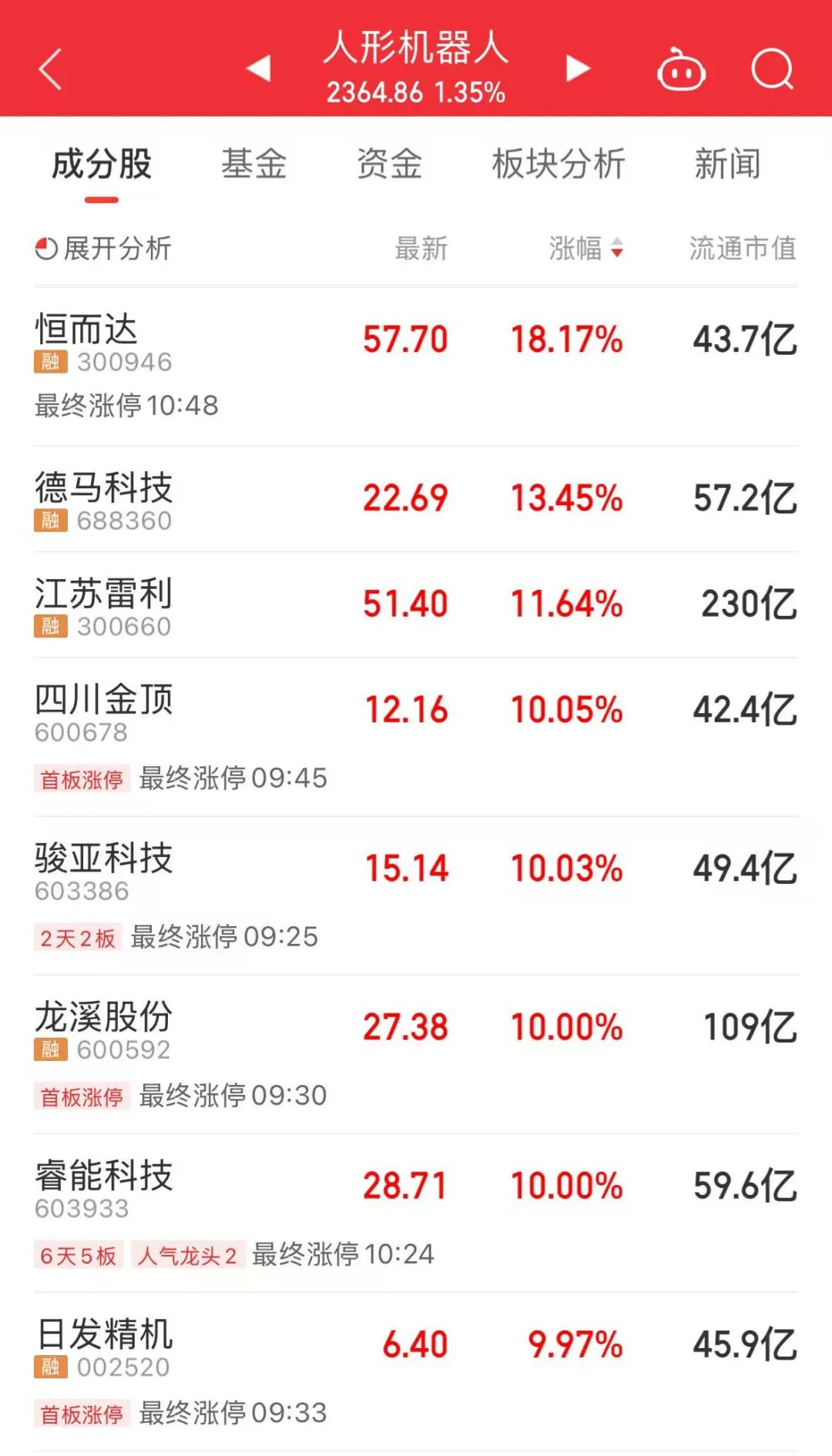The height and width of the screenshot is (1456, 832).
Task: Switch to the 基金 tab
Action: (253, 165)
